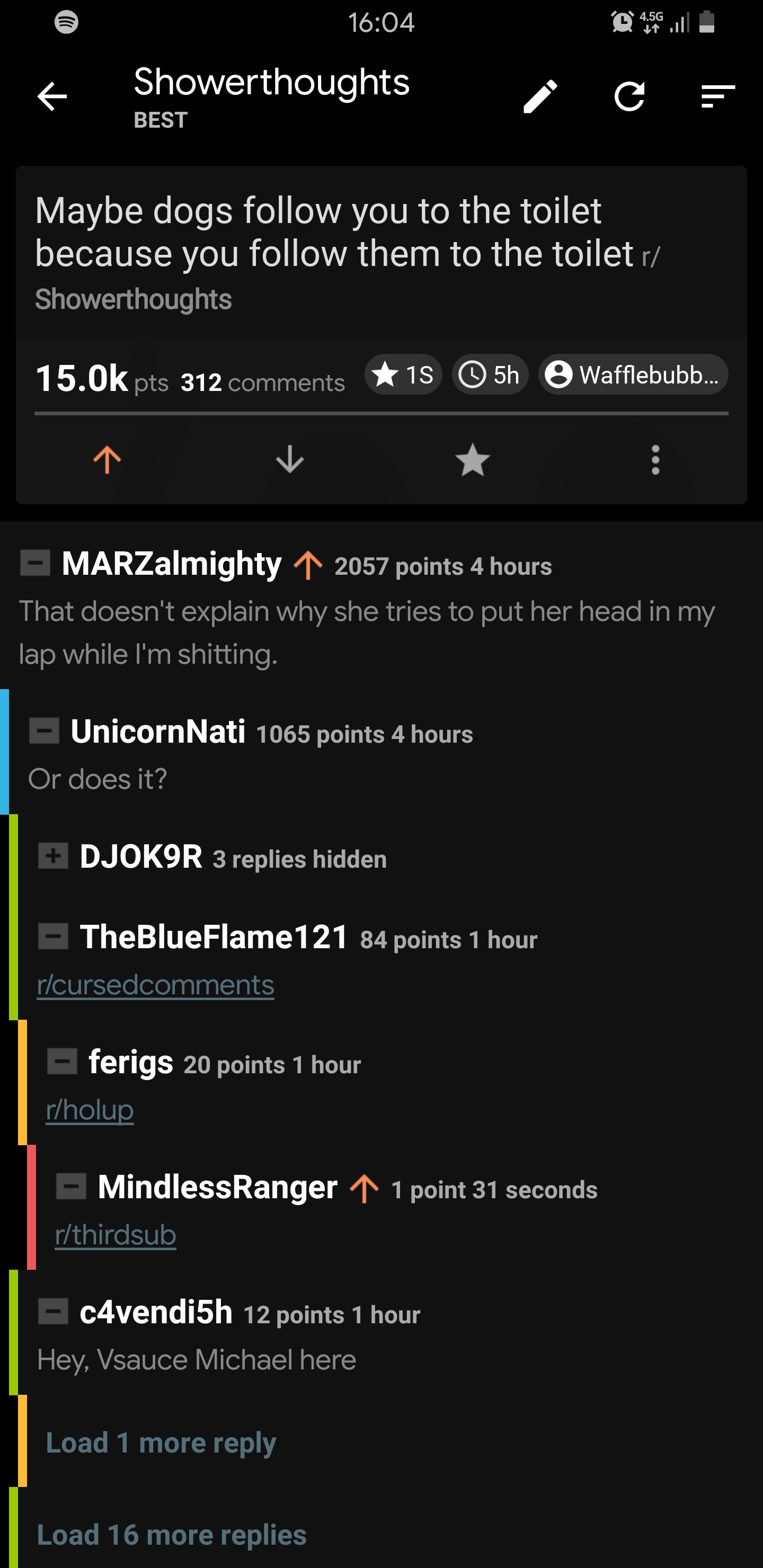Collapse UnicornNati's reply
The height and width of the screenshot is (1568, 763).
pos(45,731)
